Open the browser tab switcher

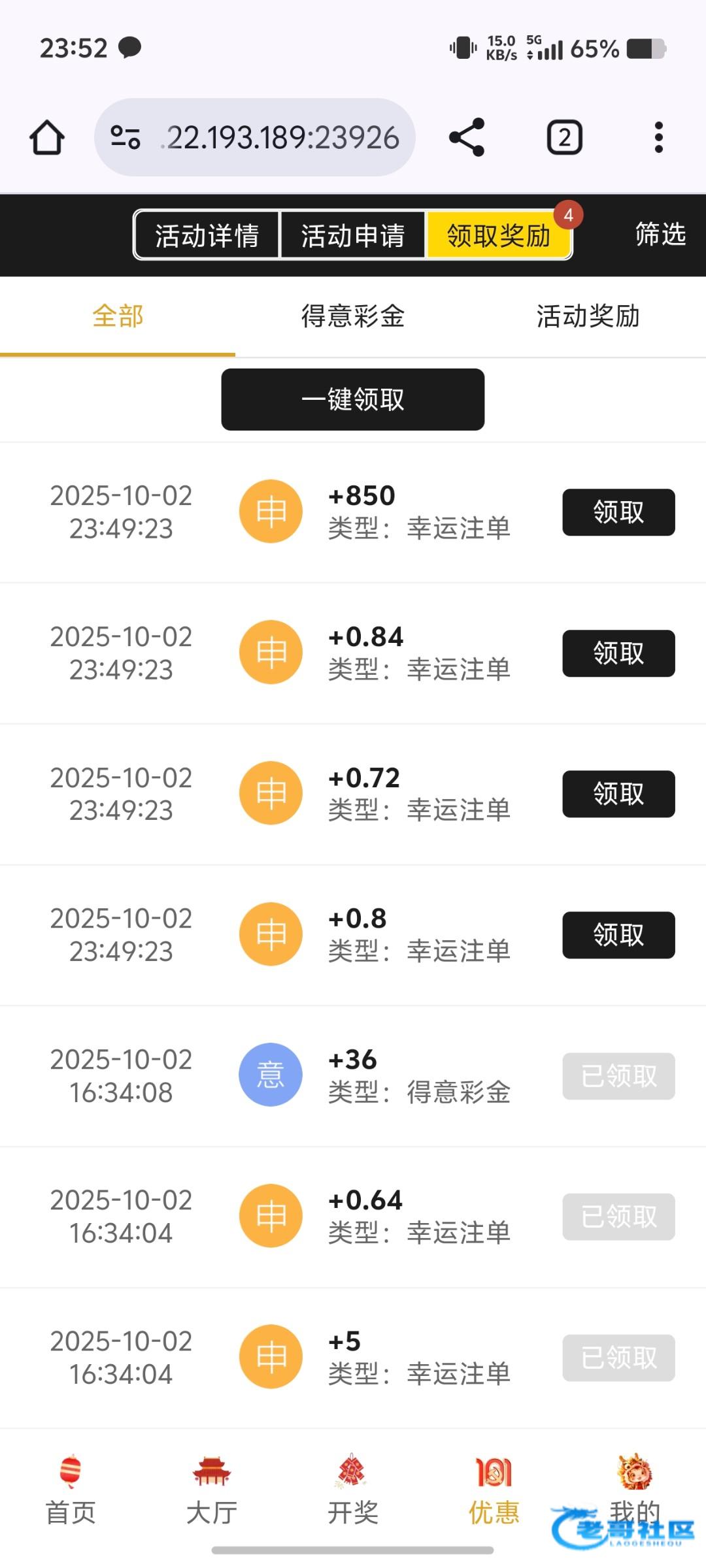(x=564, y=138)
